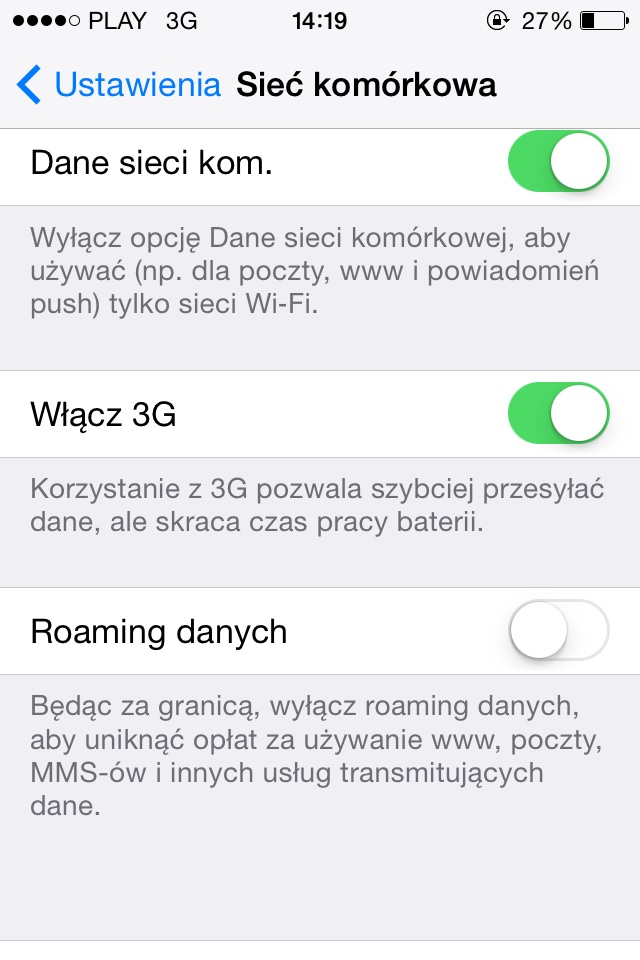
Task: Go back to Ustawienia
Action: (118, 85)
